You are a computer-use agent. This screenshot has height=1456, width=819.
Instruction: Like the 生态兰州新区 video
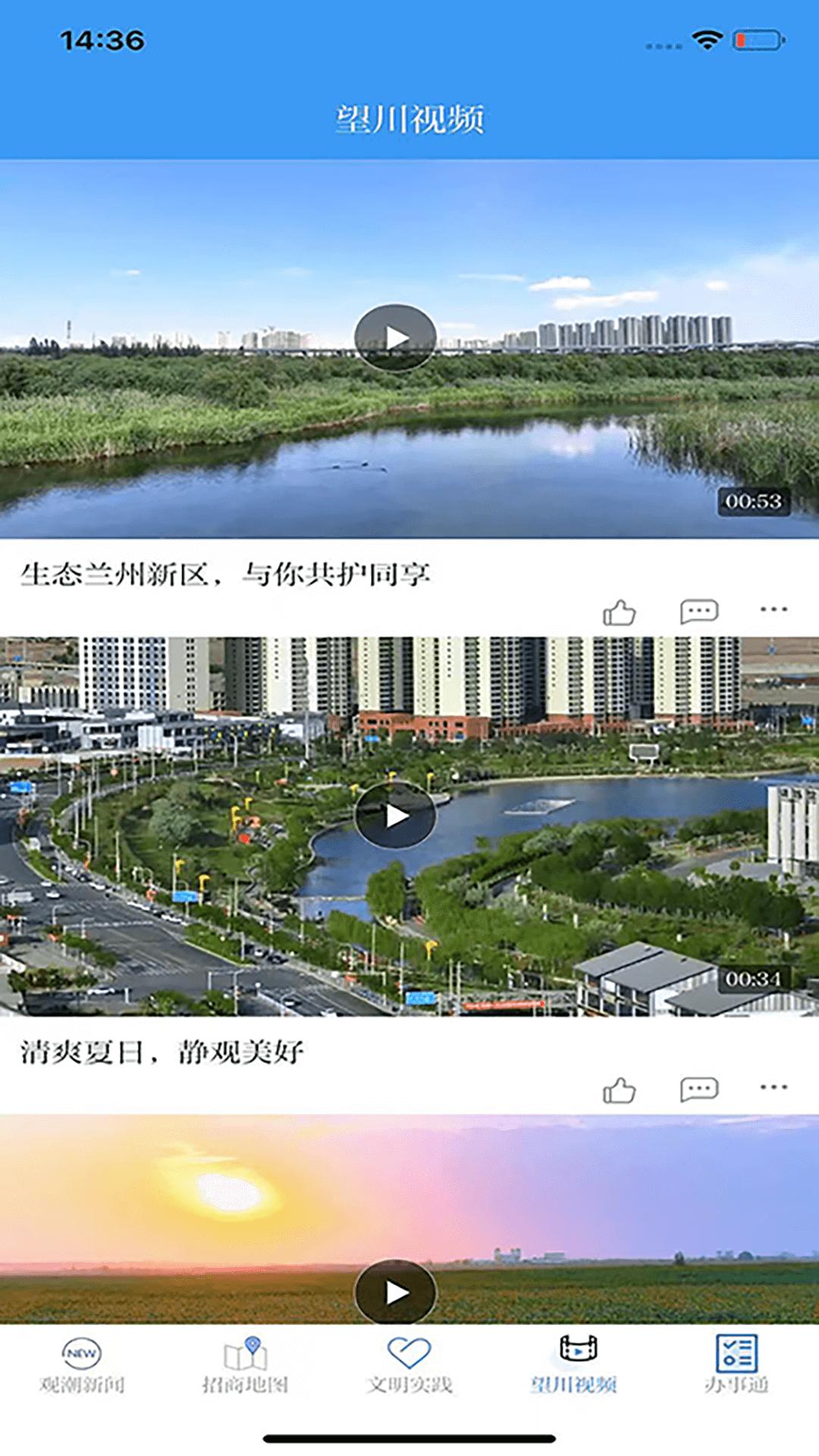[620, 610]
